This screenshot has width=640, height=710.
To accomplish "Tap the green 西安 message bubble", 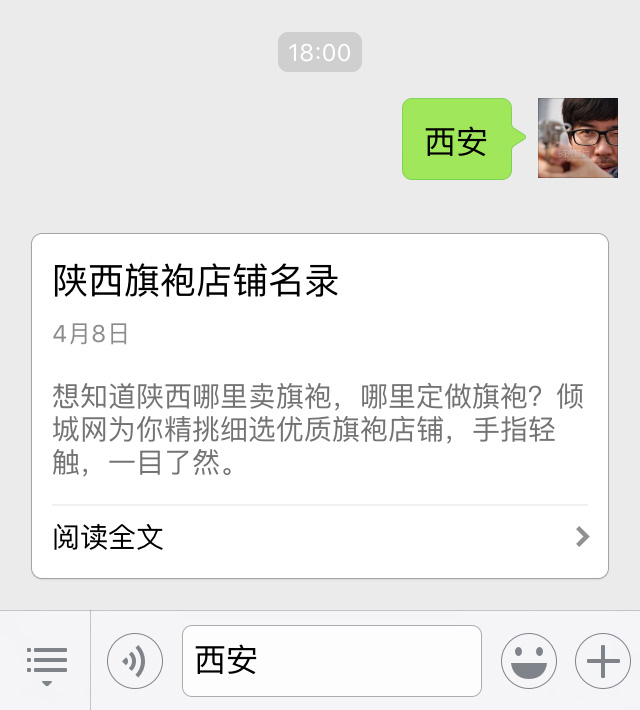I will 456,140.
